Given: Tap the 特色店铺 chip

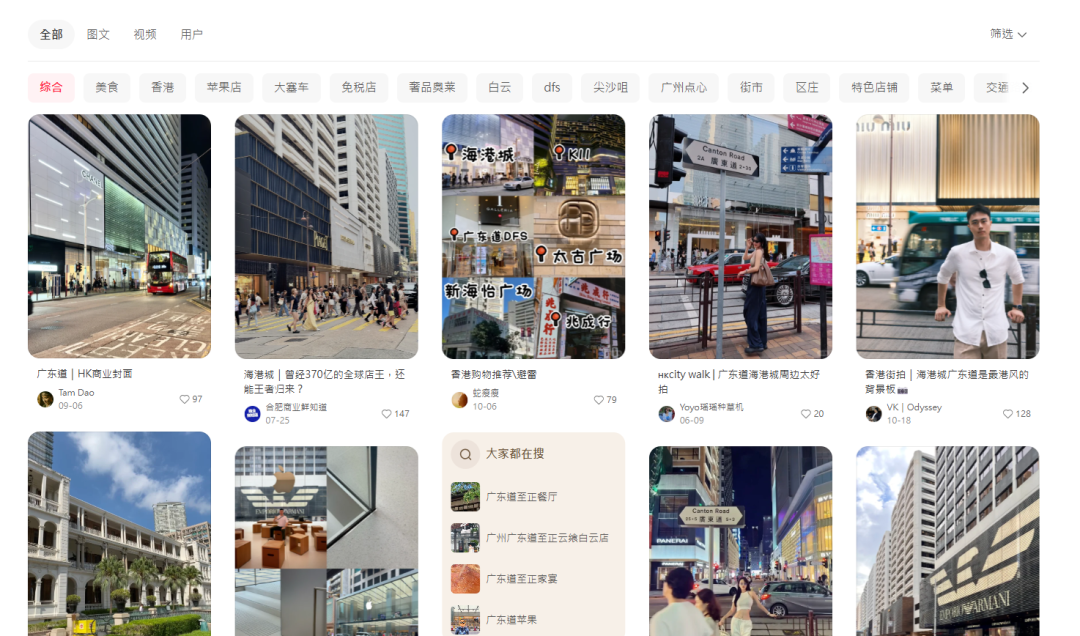Looking at the screenshot, I should pyautogui.click(x=874, y=88).
